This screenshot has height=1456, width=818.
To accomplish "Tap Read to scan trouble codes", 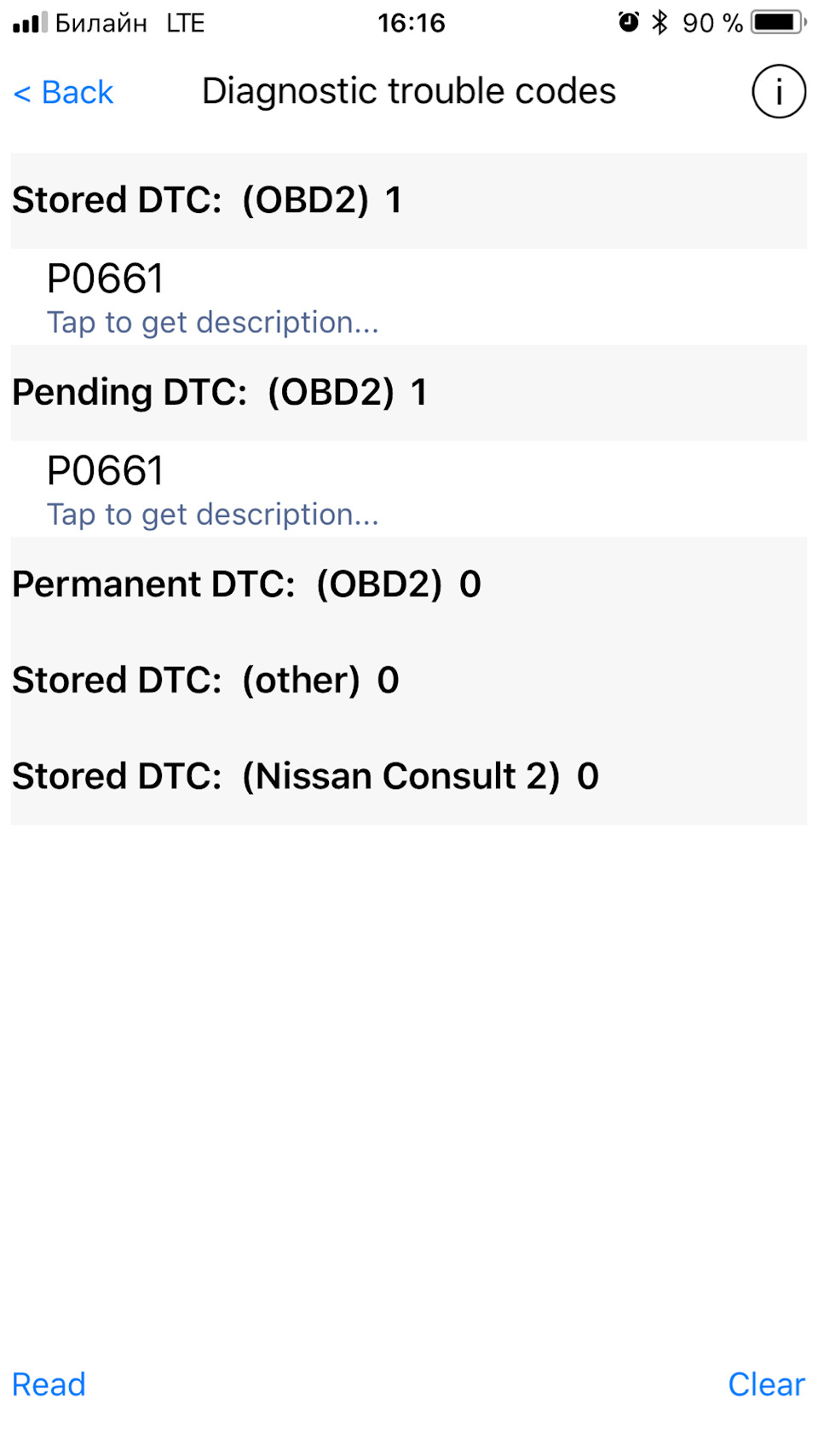I will (49, 1384).
